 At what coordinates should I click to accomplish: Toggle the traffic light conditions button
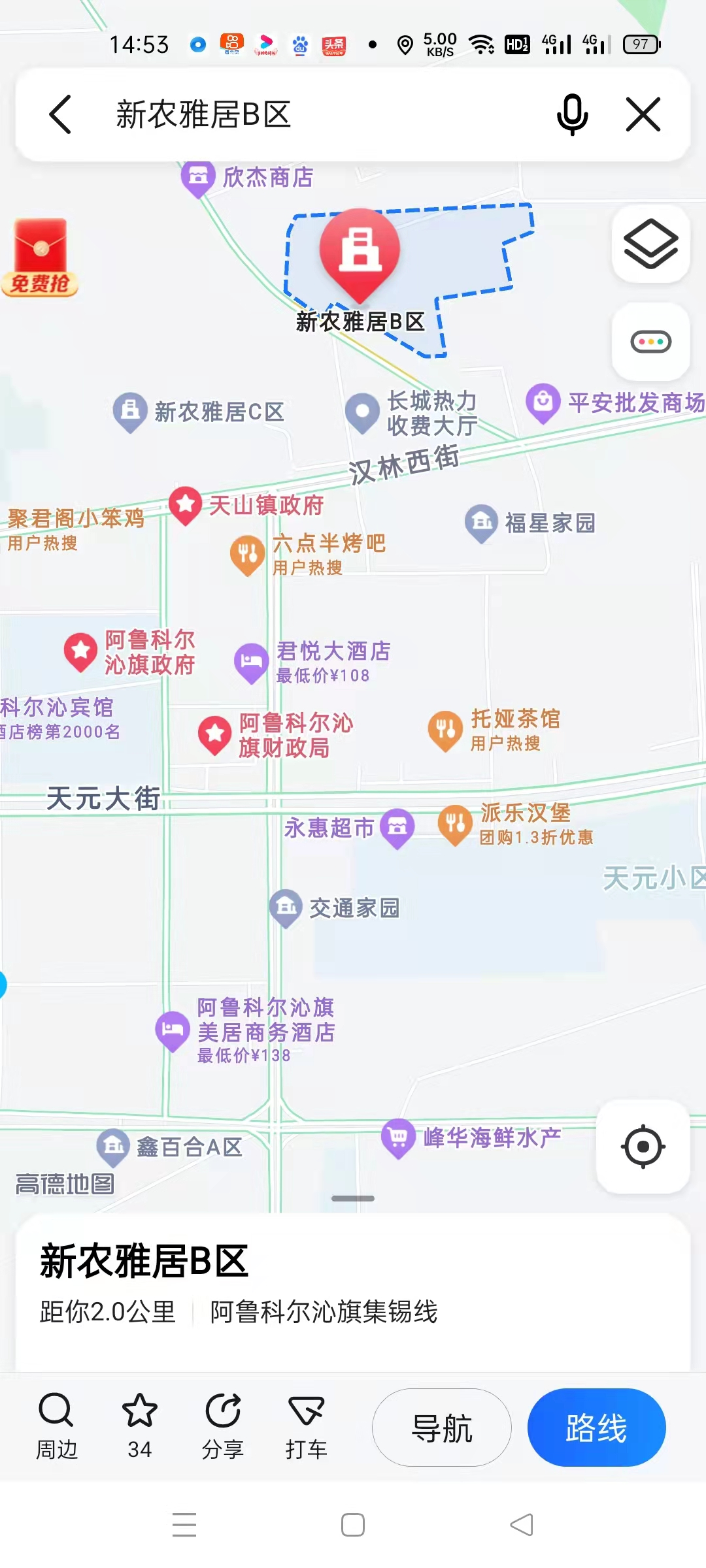(650, 342)
